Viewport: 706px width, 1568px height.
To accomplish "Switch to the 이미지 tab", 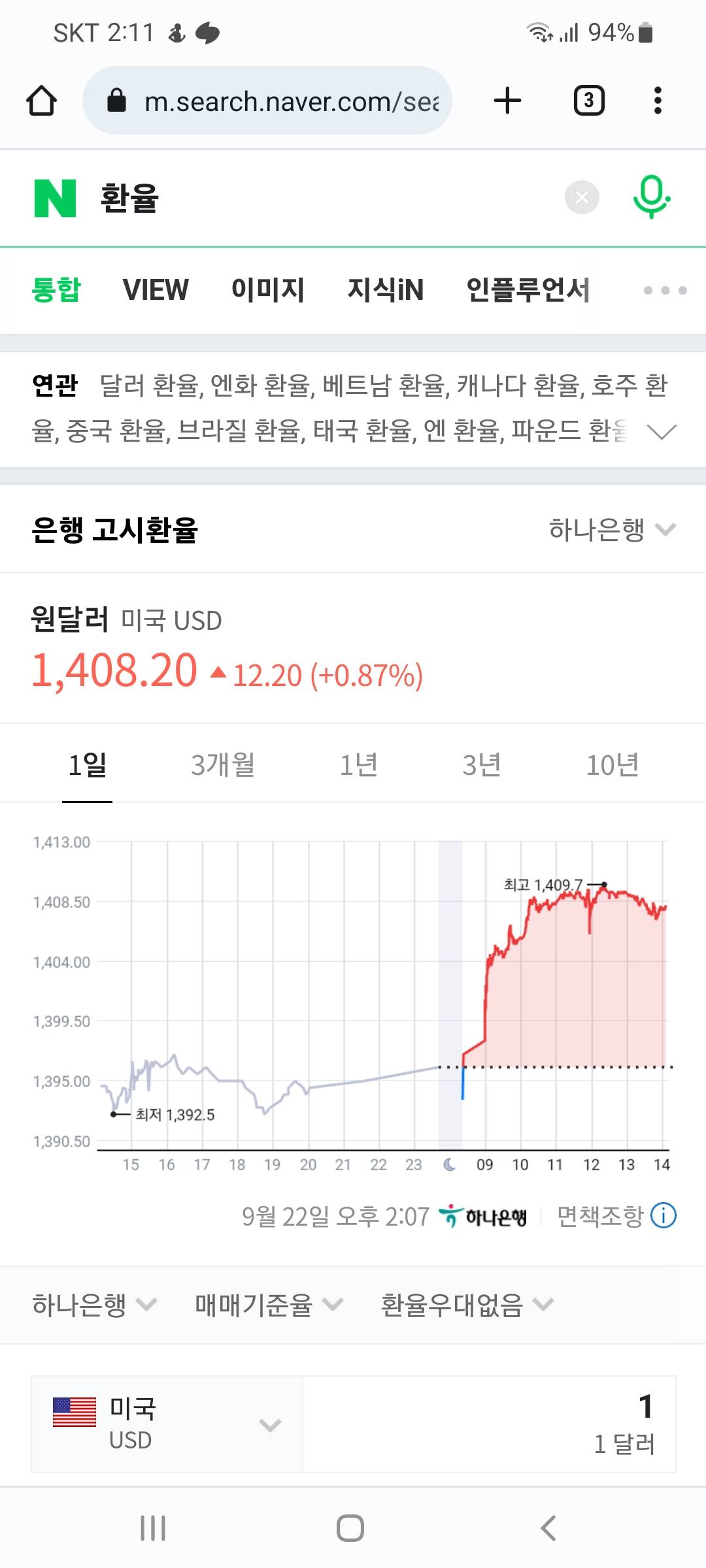I will (268, 289).
